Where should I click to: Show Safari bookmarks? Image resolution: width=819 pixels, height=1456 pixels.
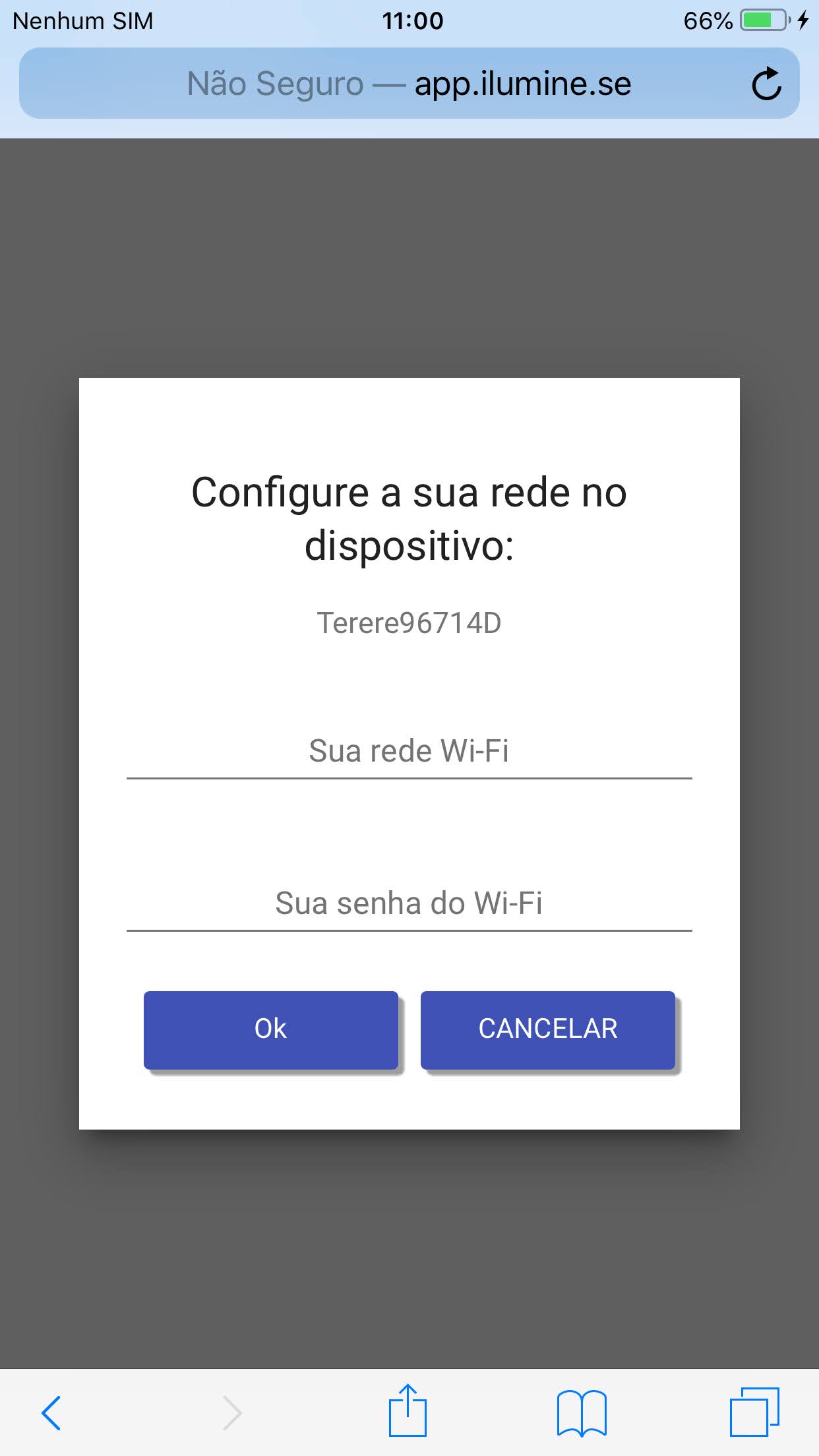coord(582,1412)
